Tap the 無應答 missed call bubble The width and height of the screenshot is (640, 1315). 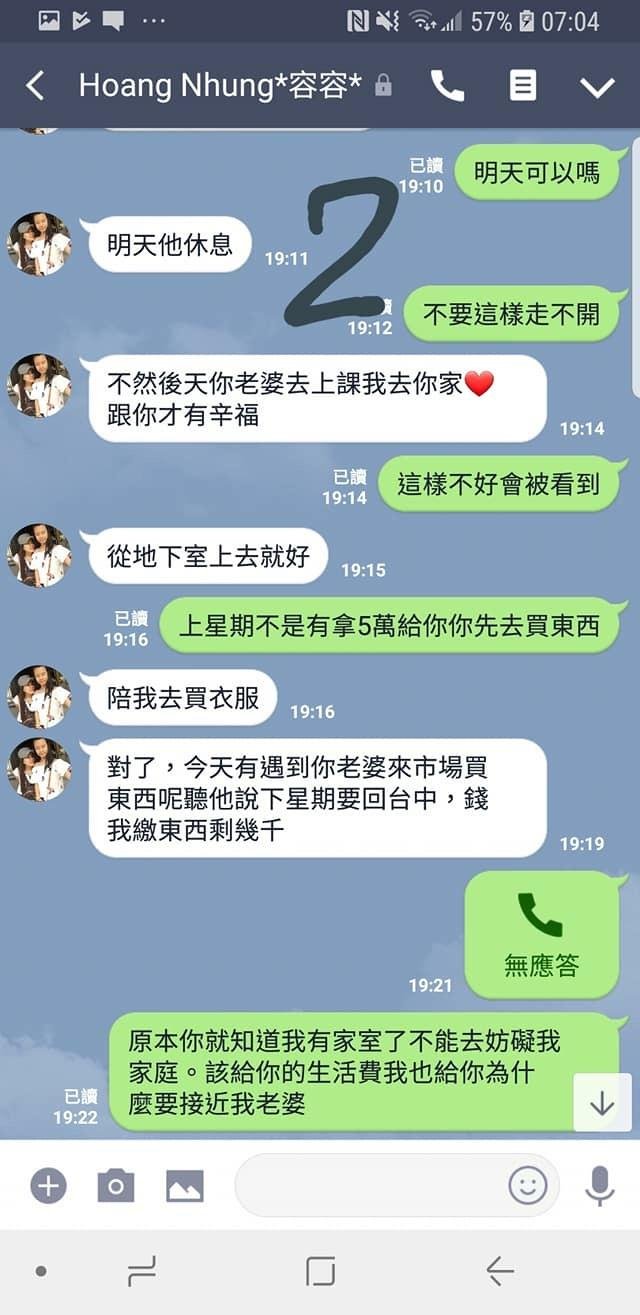541,934
